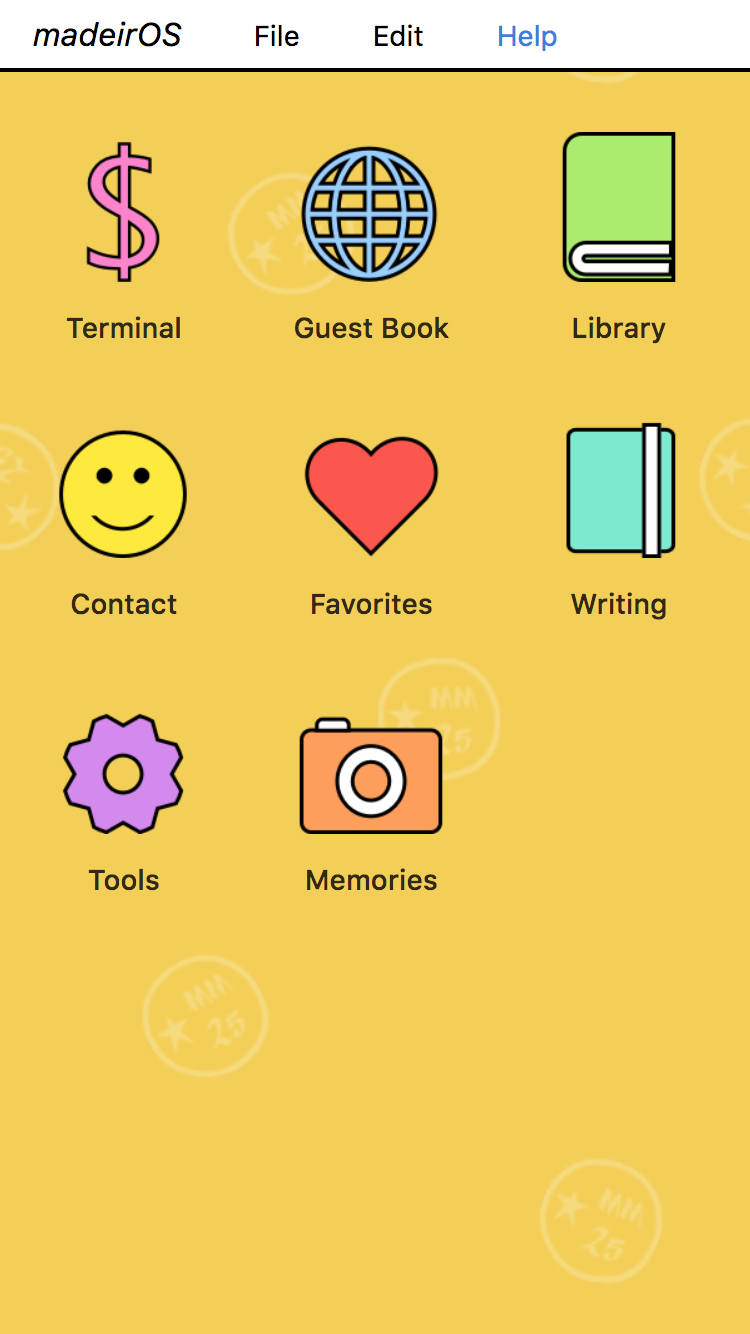Open the Memories camera icon

[x=371, y=776]
